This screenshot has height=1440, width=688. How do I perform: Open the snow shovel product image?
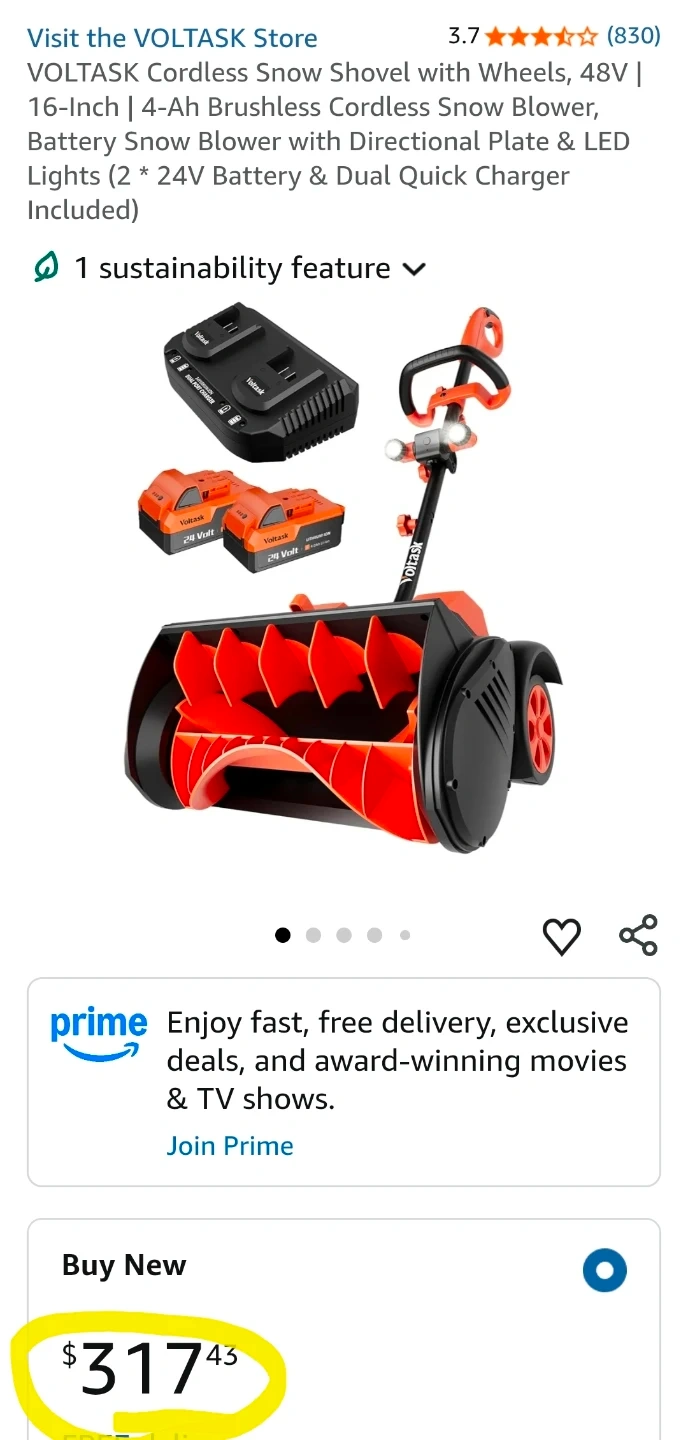(344, 580)
